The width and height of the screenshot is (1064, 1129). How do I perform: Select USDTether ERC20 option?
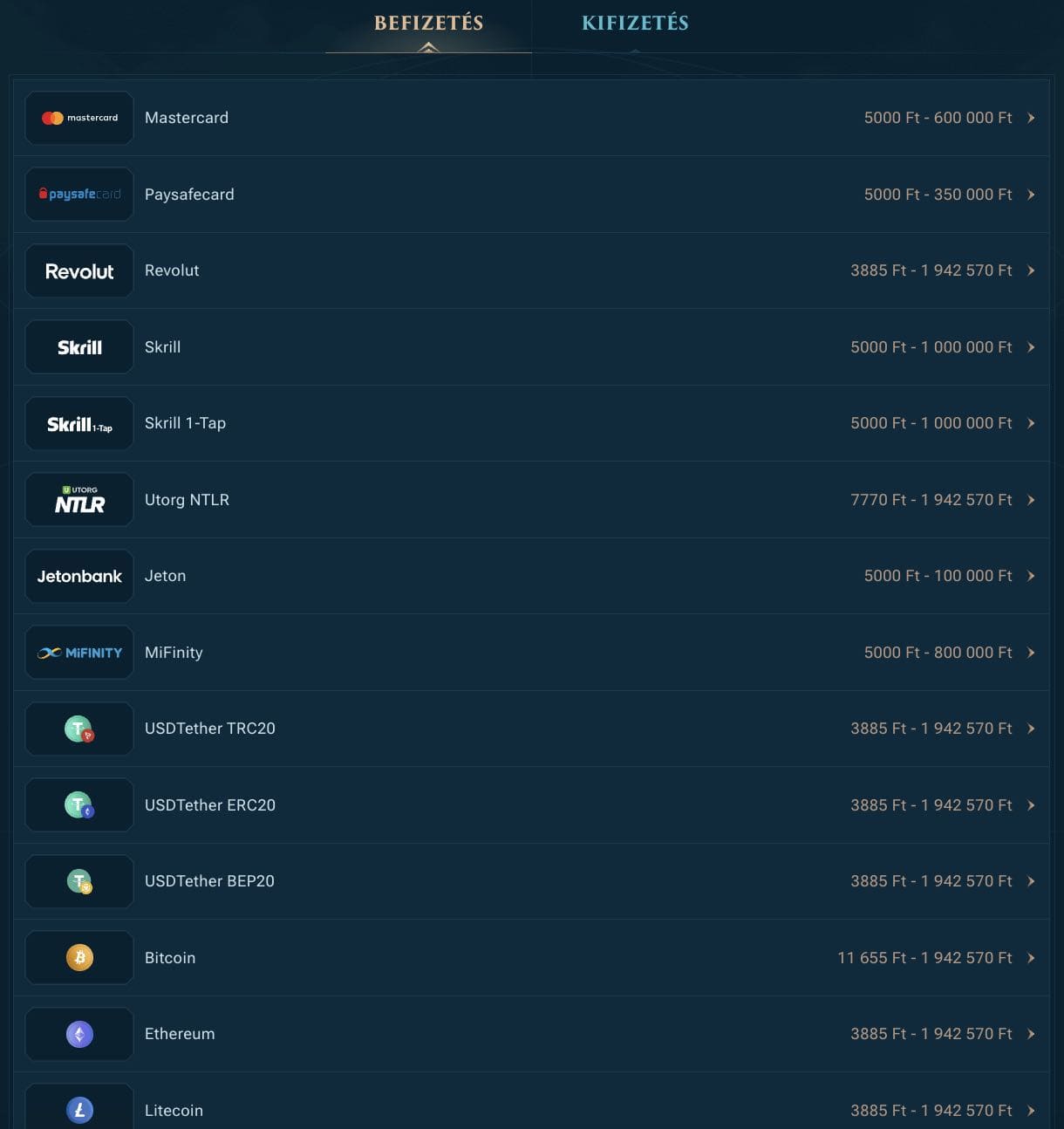[x=530, y=805]
